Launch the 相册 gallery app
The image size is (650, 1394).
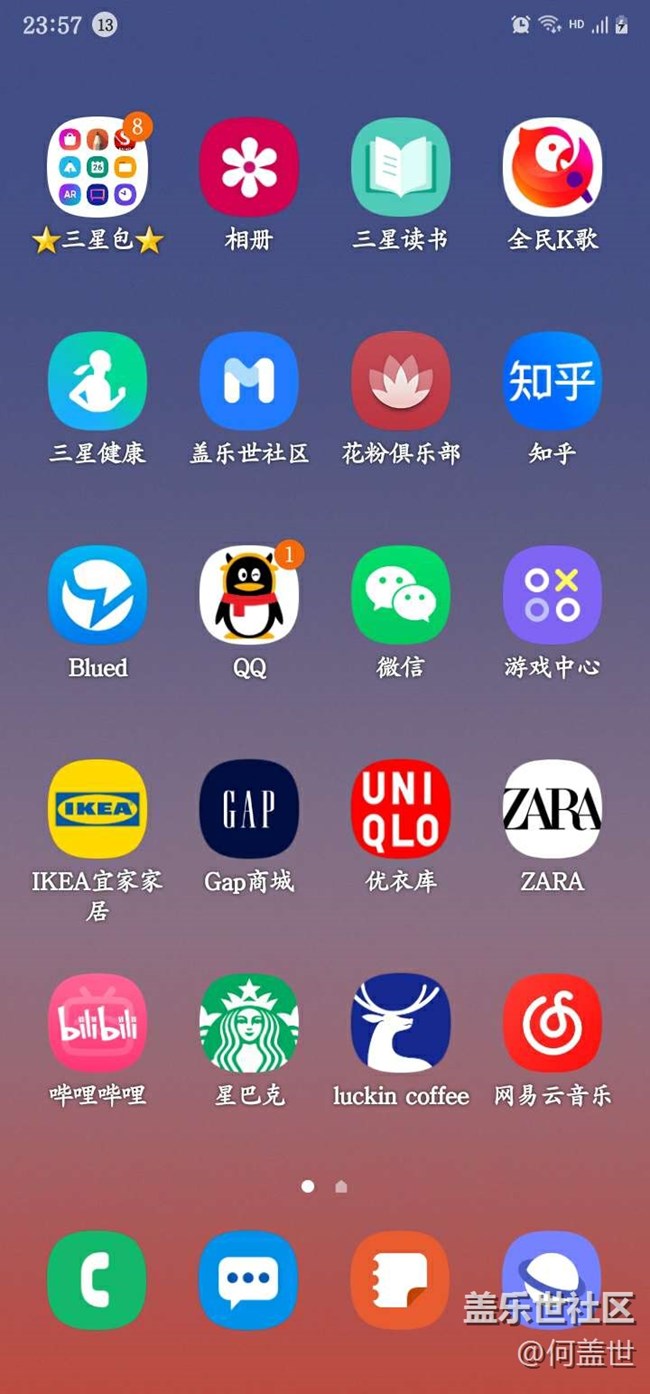pos(249,167)
